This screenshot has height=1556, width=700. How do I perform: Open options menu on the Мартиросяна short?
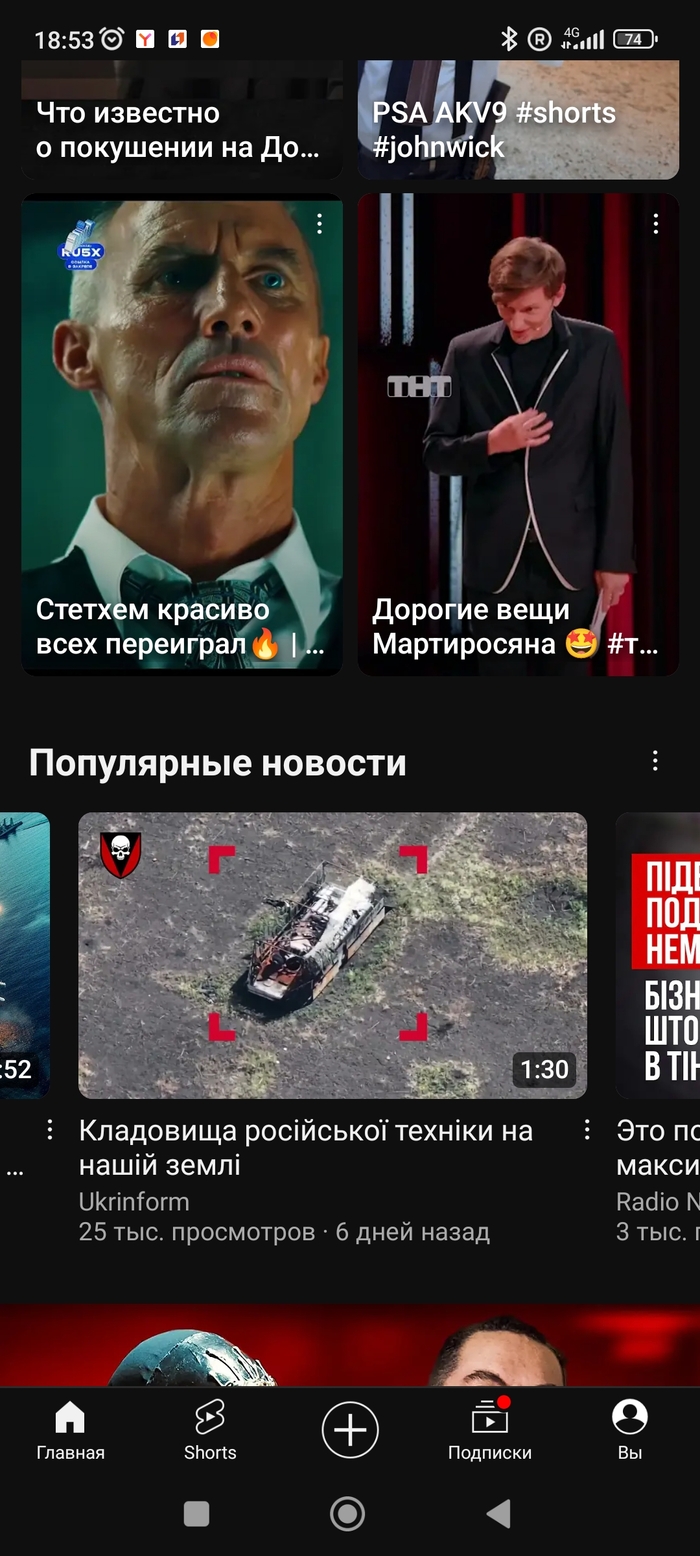(x=655, y=223)
